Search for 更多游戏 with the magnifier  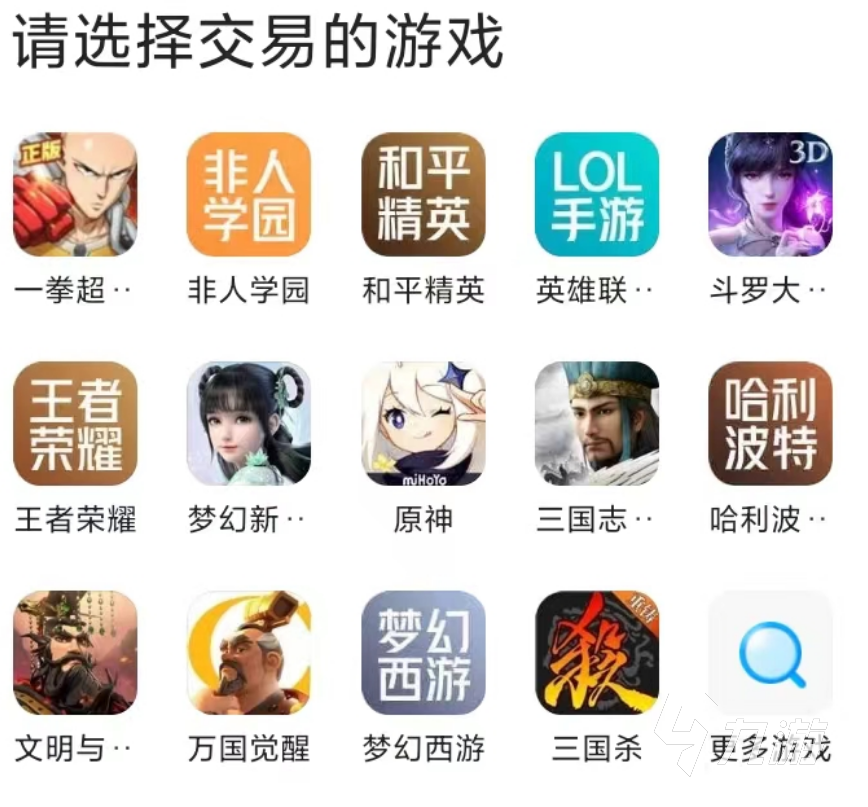click(770, 653)
